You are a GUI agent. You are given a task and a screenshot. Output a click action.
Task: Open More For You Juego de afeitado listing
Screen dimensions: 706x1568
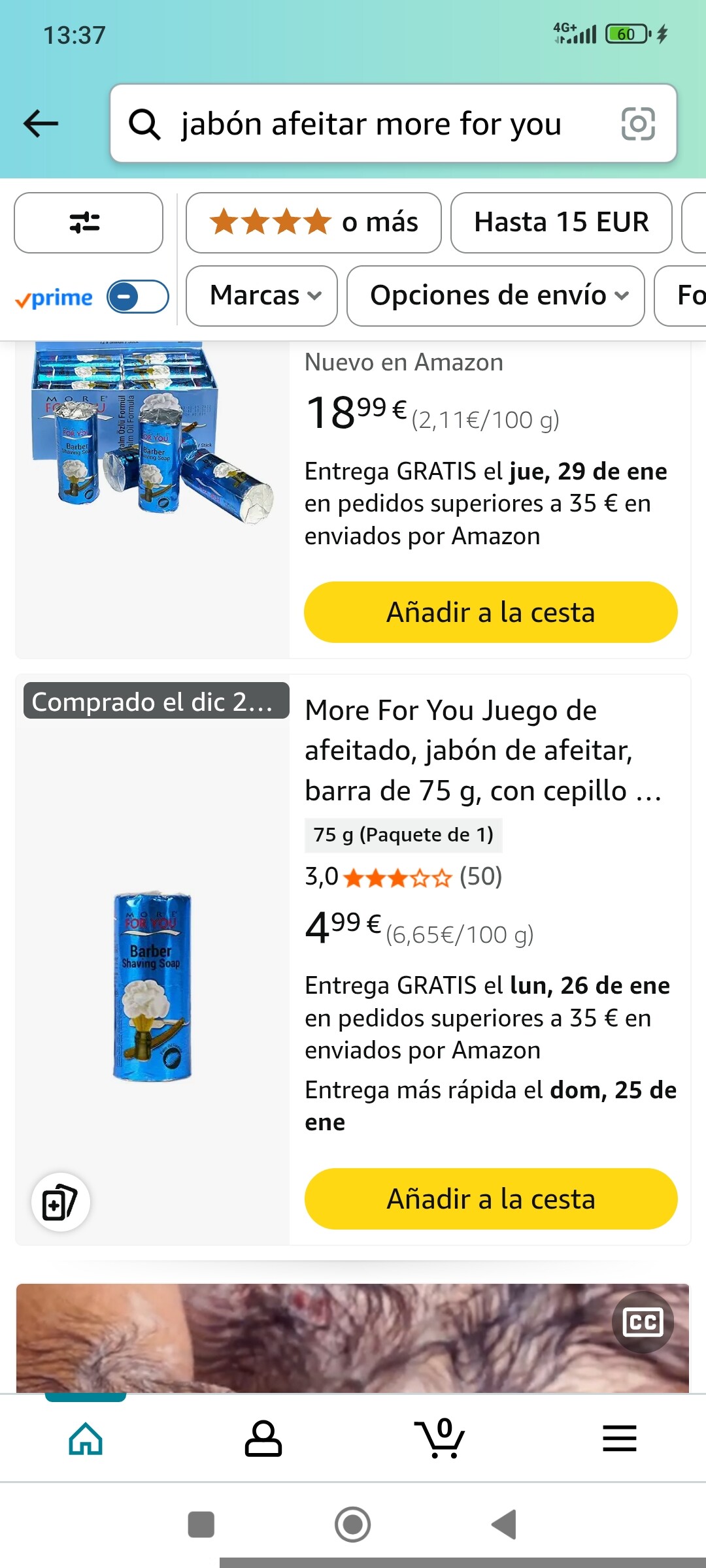click(x=482, y=750)
